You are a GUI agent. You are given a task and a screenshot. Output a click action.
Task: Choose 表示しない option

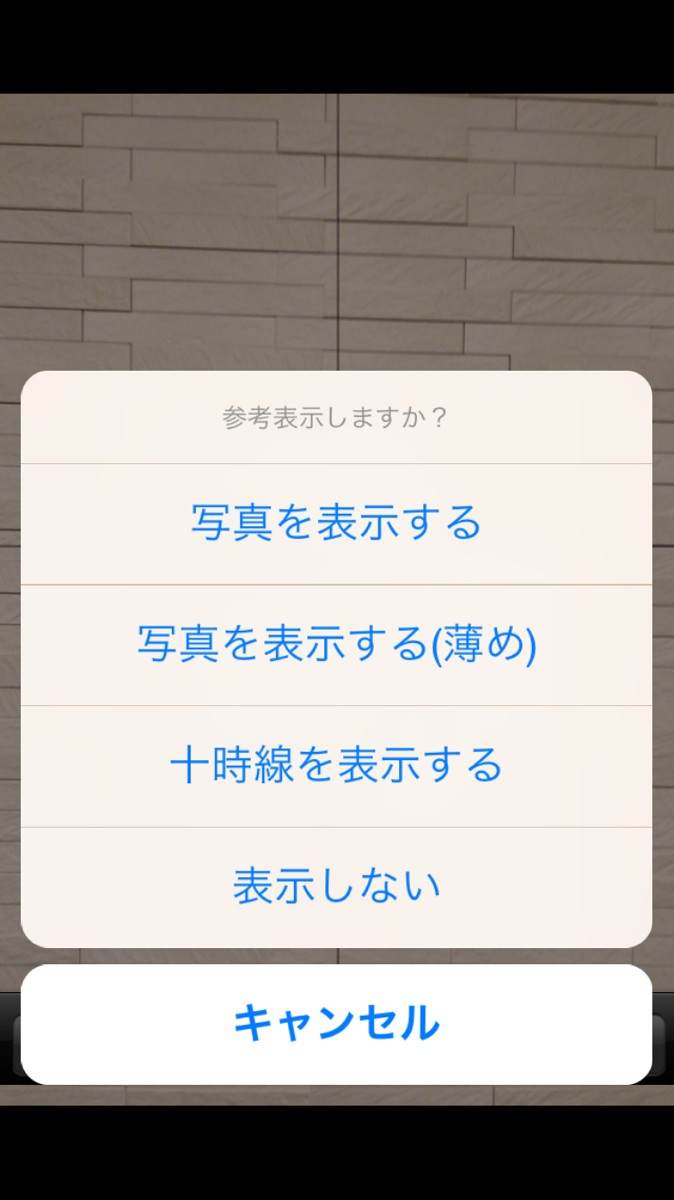point(336,887)
